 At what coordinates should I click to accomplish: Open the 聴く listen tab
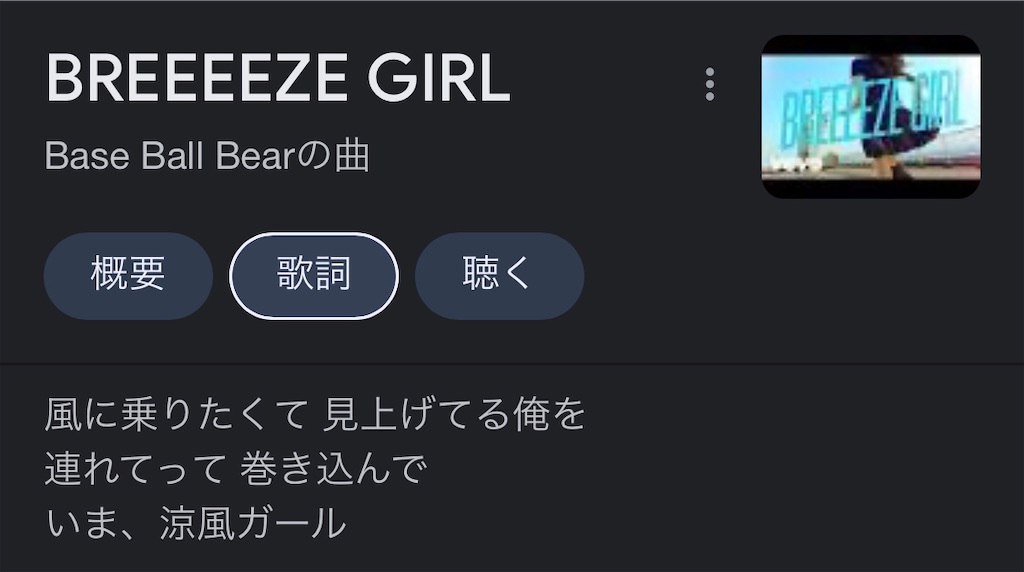499,275
